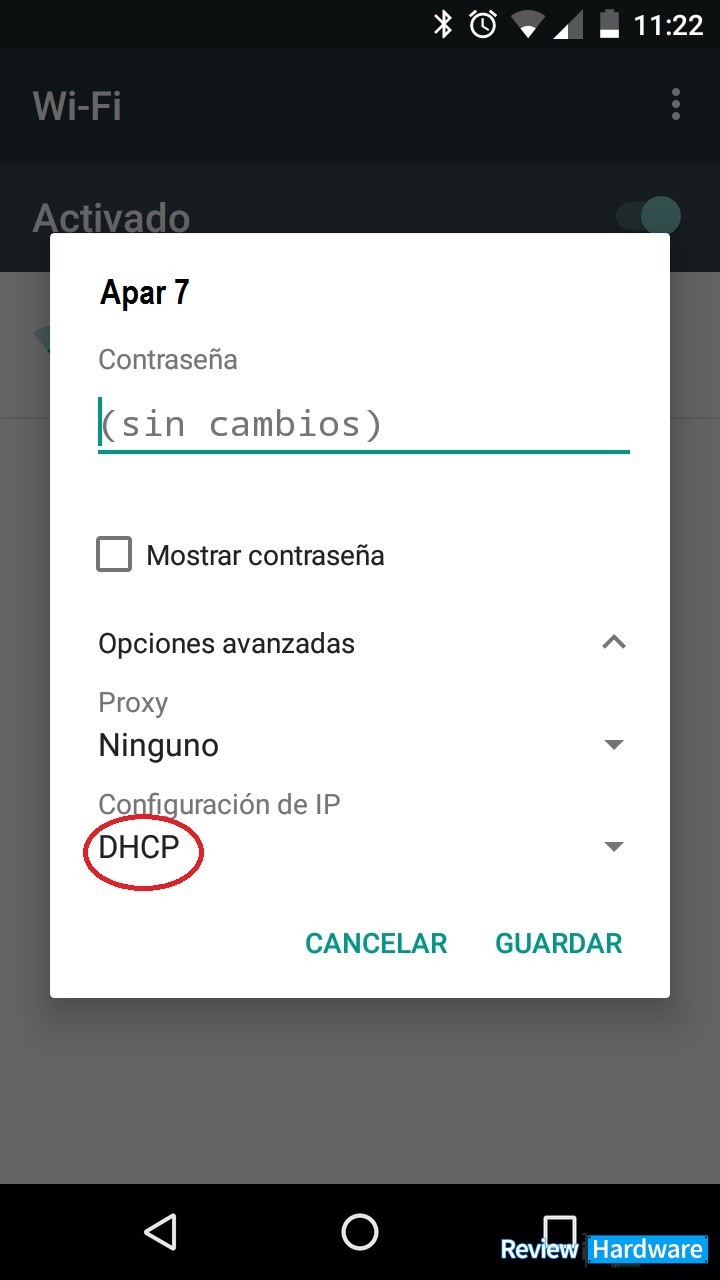
Task: Go back with the navigation bar arrow
Action: 160,1232
